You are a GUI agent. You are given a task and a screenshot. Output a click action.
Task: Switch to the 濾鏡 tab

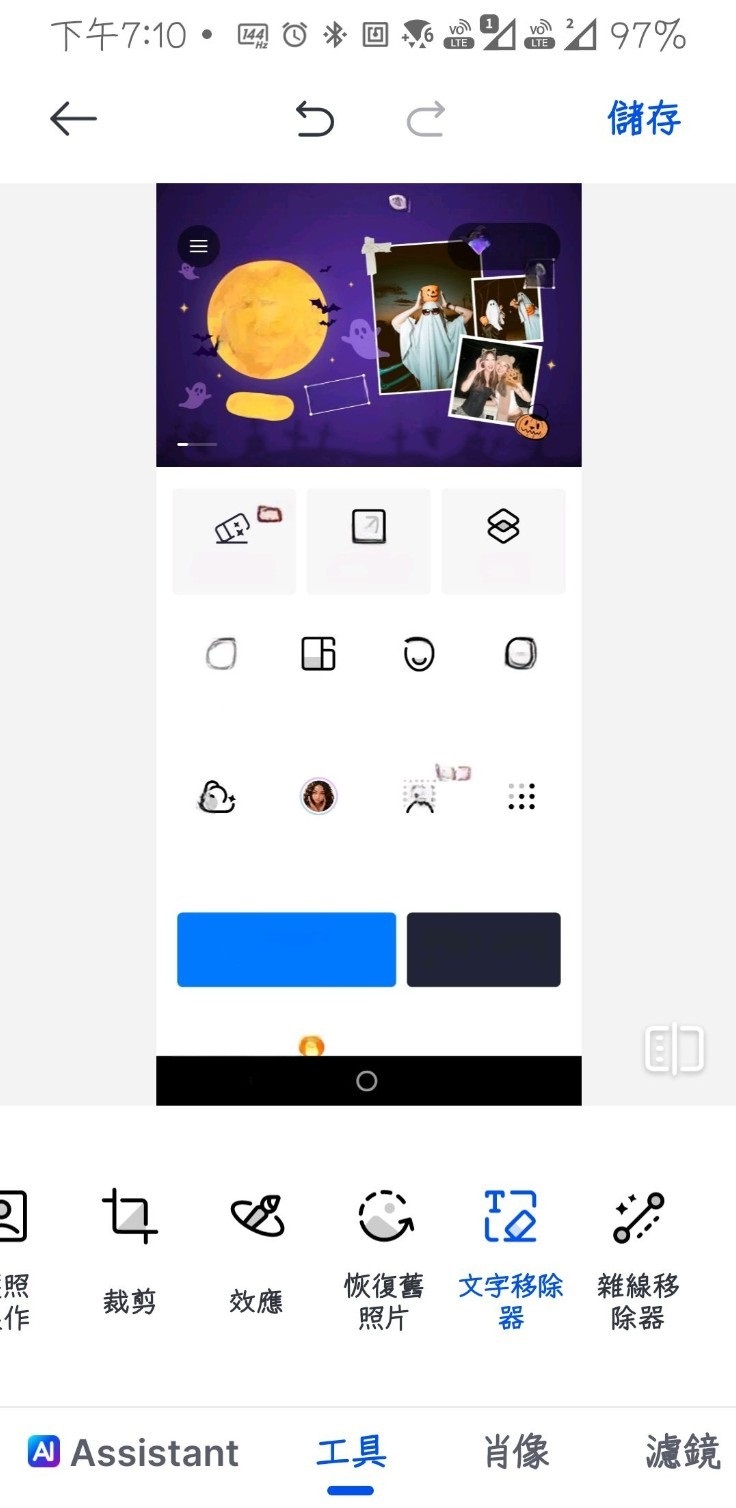tap(682, 1452)
